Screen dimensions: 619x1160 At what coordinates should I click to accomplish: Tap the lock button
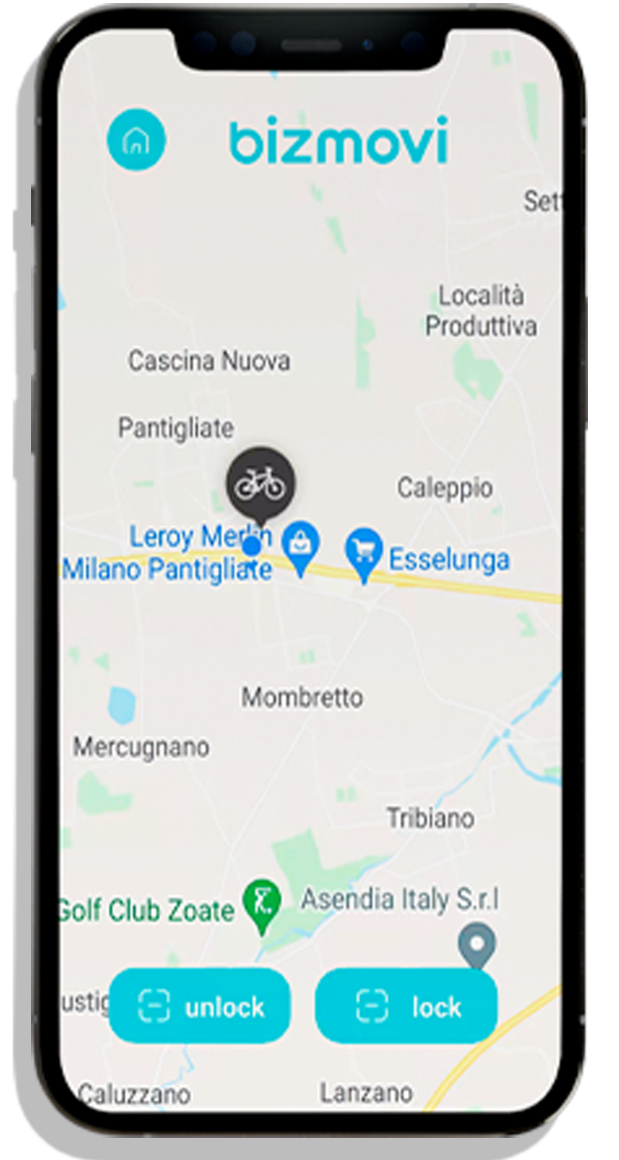click(x=406, y=1005)
